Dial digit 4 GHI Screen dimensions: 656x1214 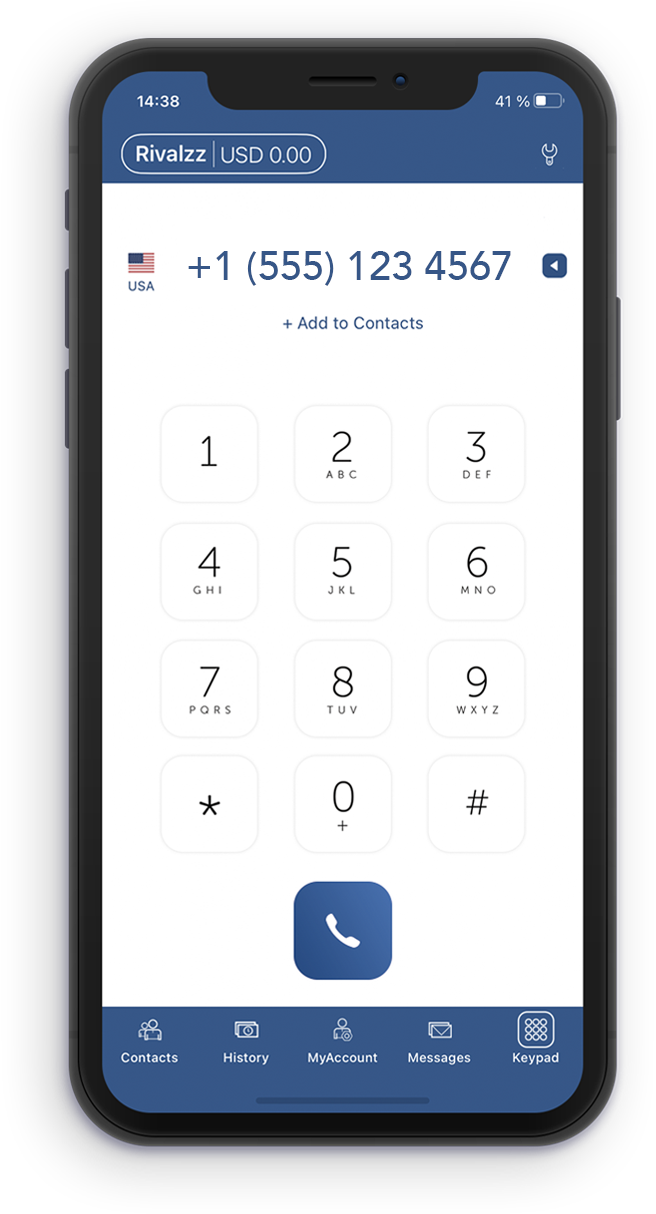point(209,570)
